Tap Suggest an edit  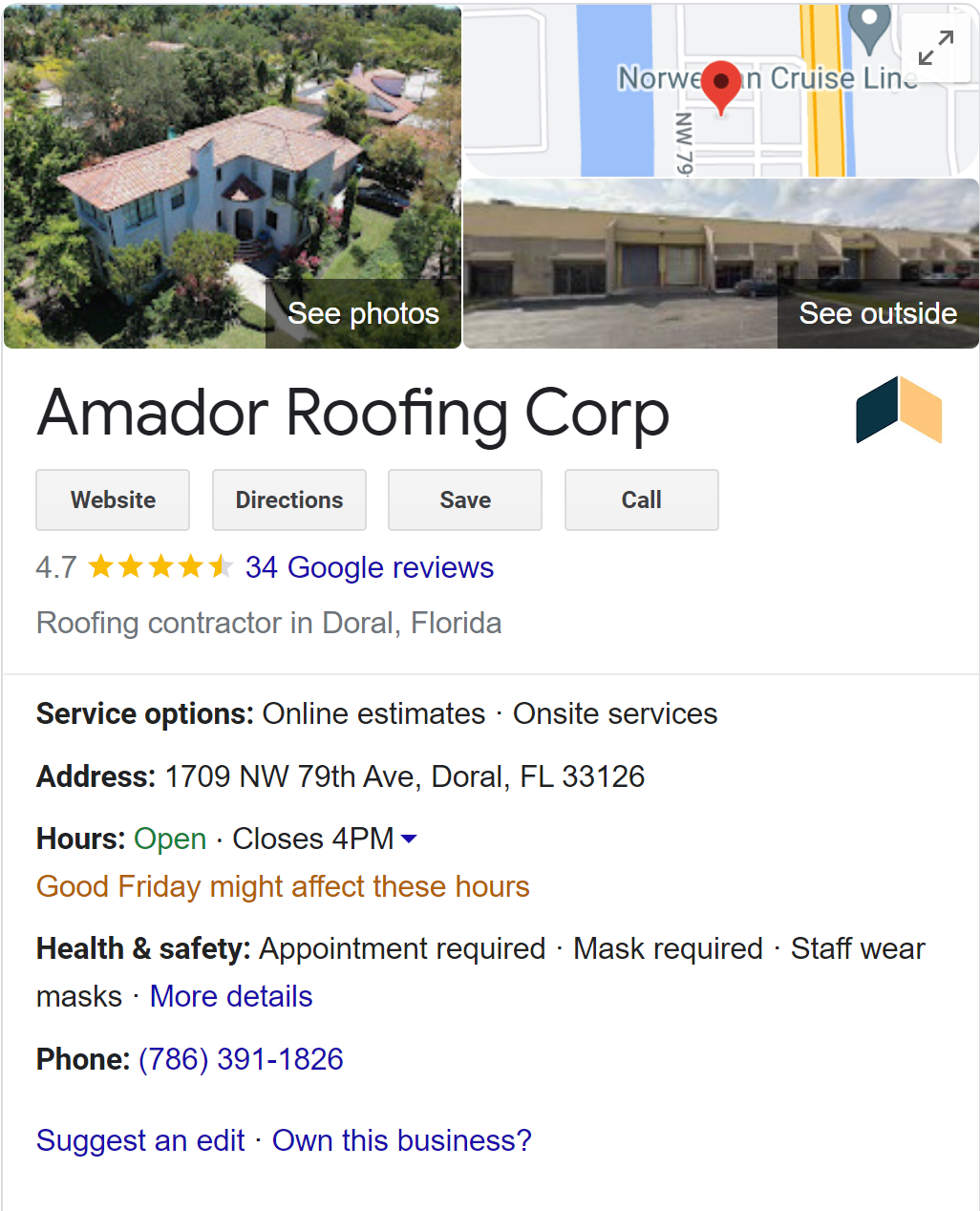pos(140,1140)
